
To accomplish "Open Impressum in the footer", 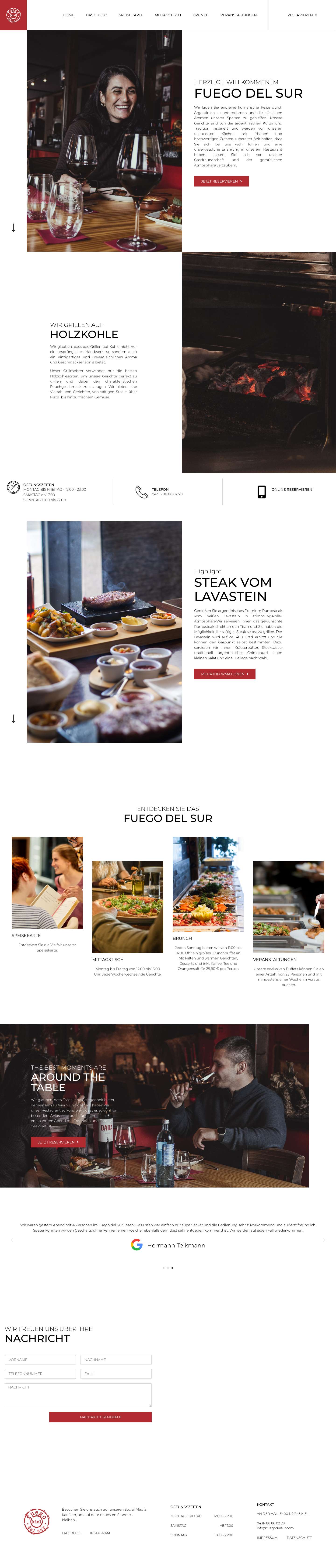I will tap(267, 1537).
